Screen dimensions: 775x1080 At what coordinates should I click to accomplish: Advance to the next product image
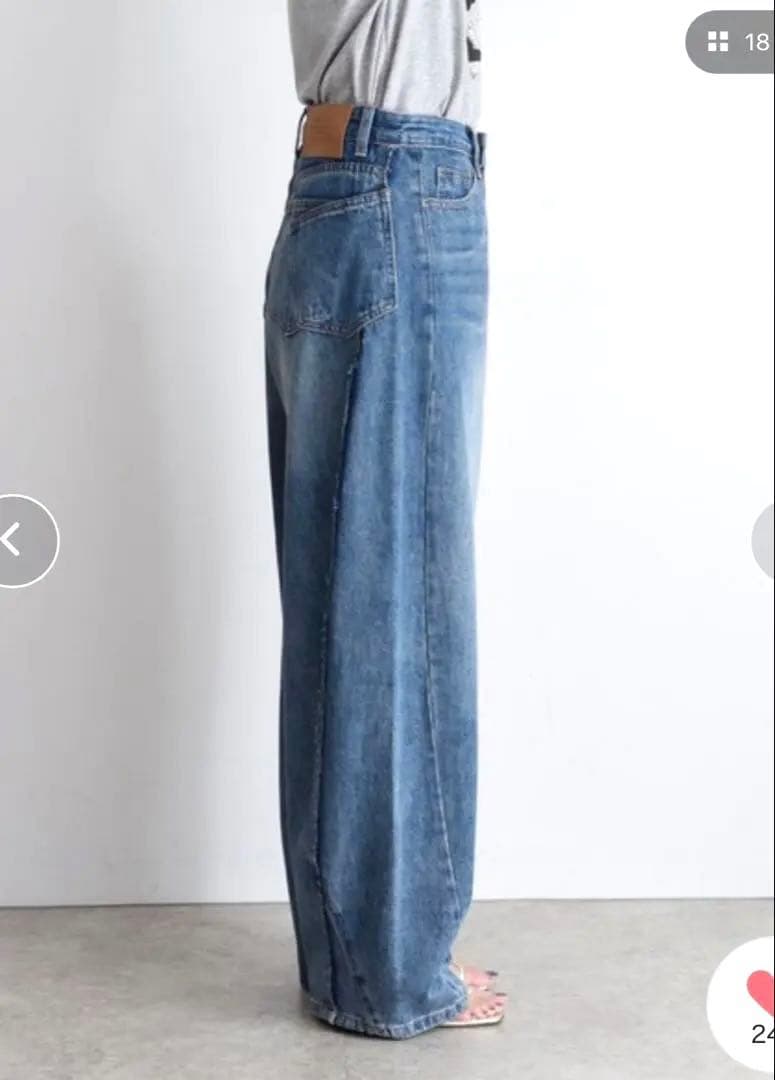coord(764,541)
